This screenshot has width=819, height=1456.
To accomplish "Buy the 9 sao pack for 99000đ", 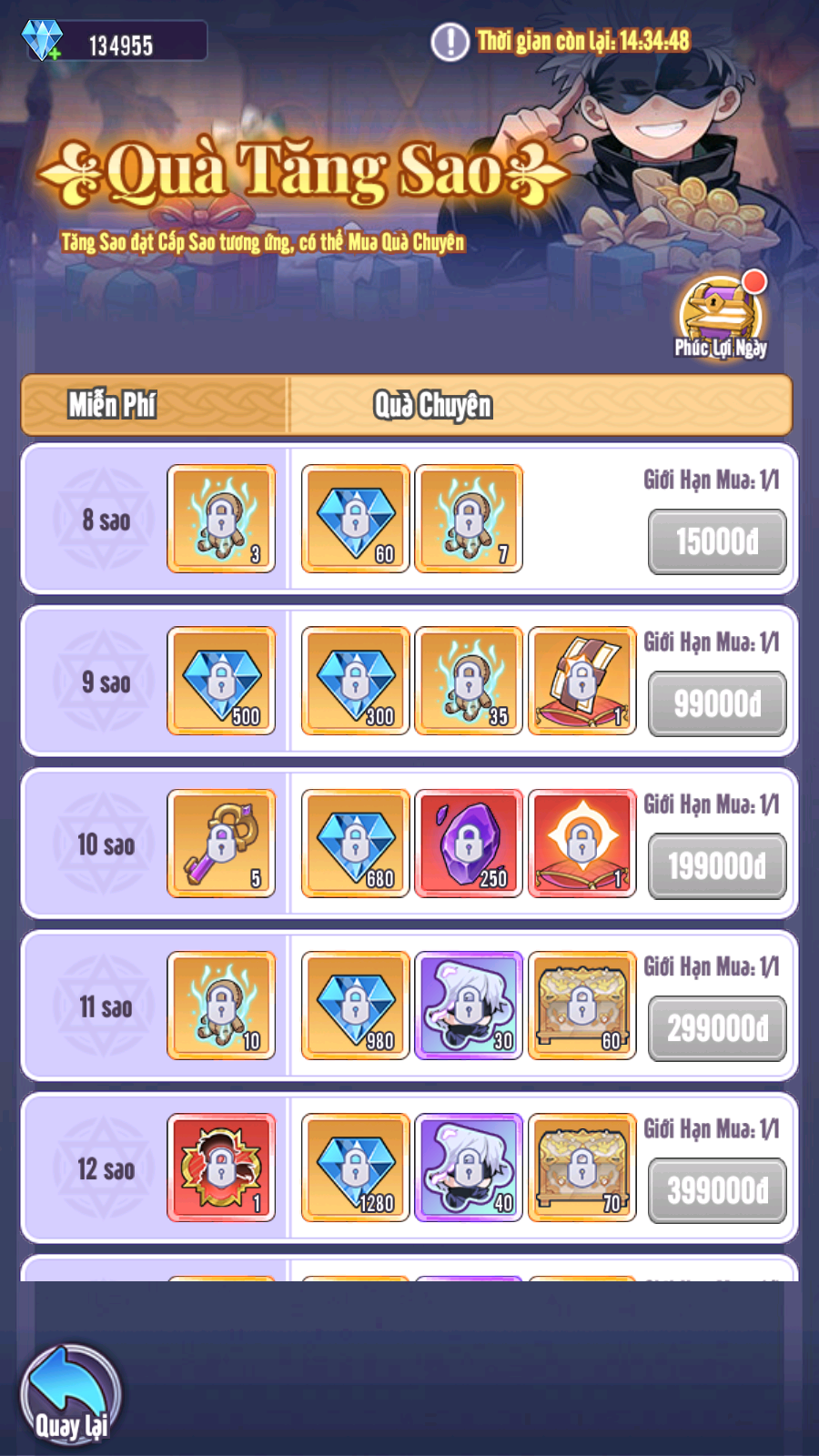I will click(x=717, y=703).
